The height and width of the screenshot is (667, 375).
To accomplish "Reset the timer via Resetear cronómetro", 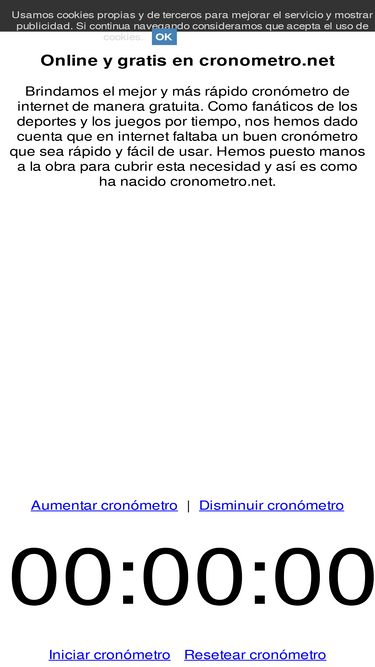I will [x=255, y=654].
